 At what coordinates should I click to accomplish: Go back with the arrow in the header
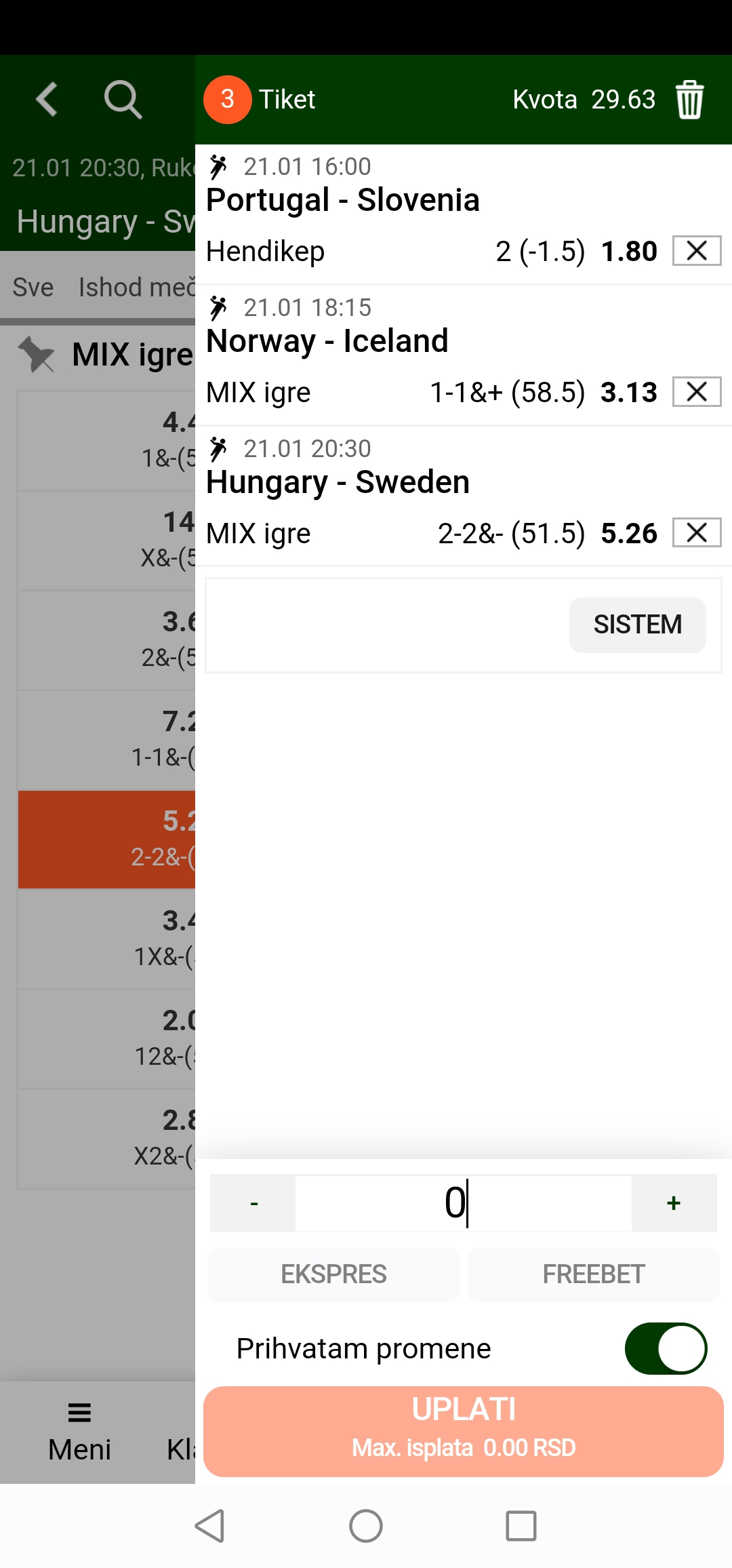(47, 100)
